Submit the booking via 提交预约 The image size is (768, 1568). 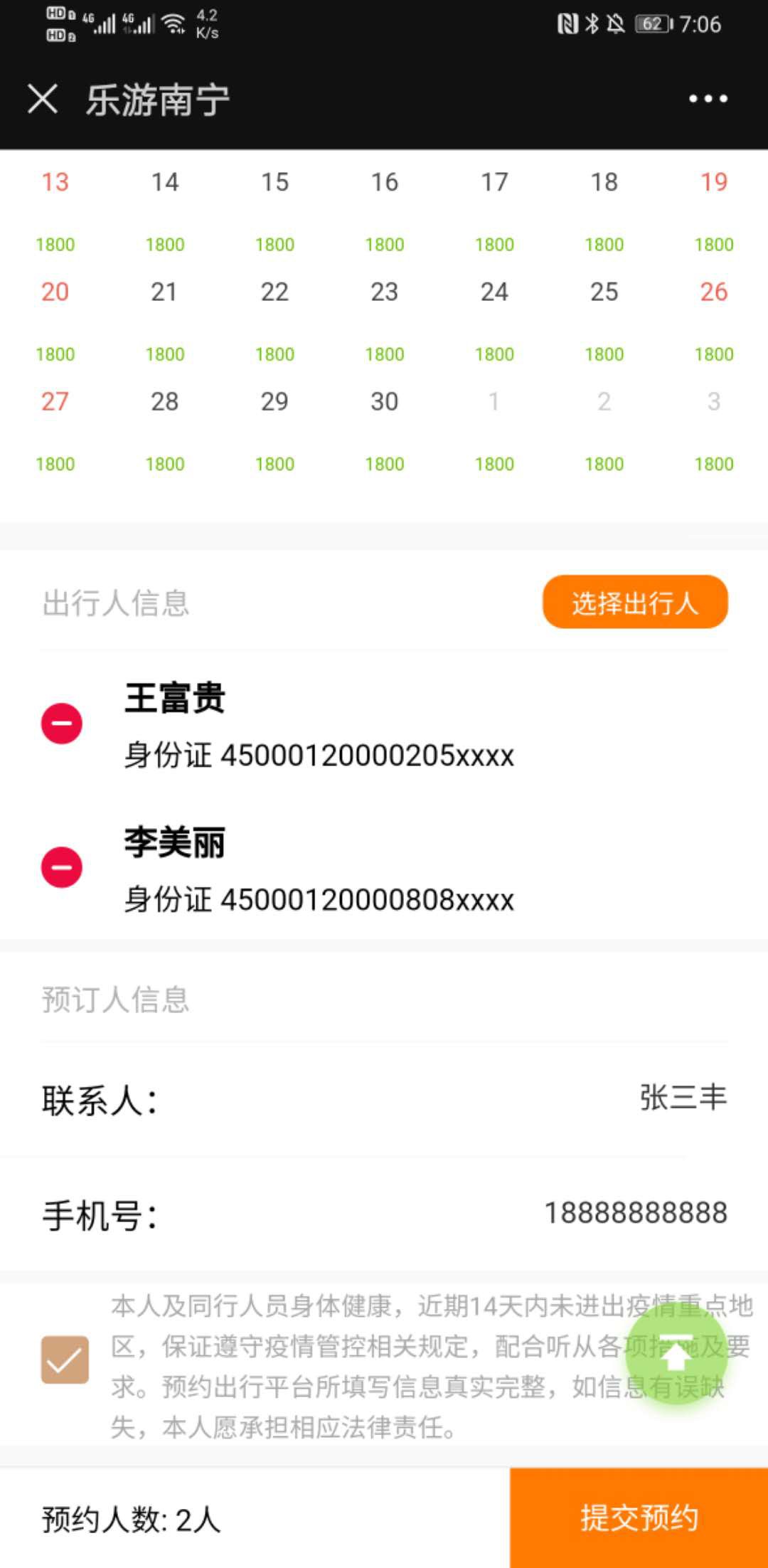tap(639, 1517)
